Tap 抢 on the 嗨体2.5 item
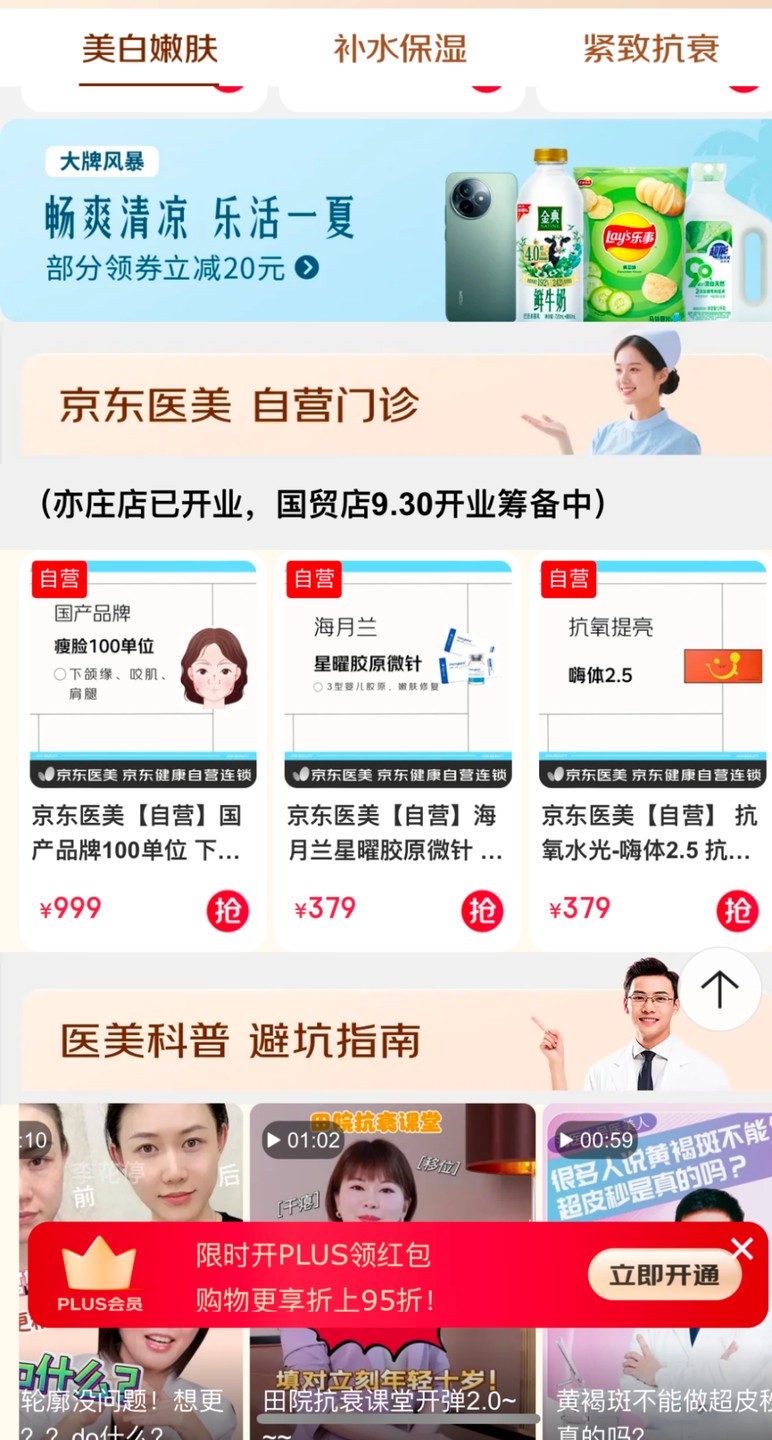The image size is (772, 1440). click(737, 910)
